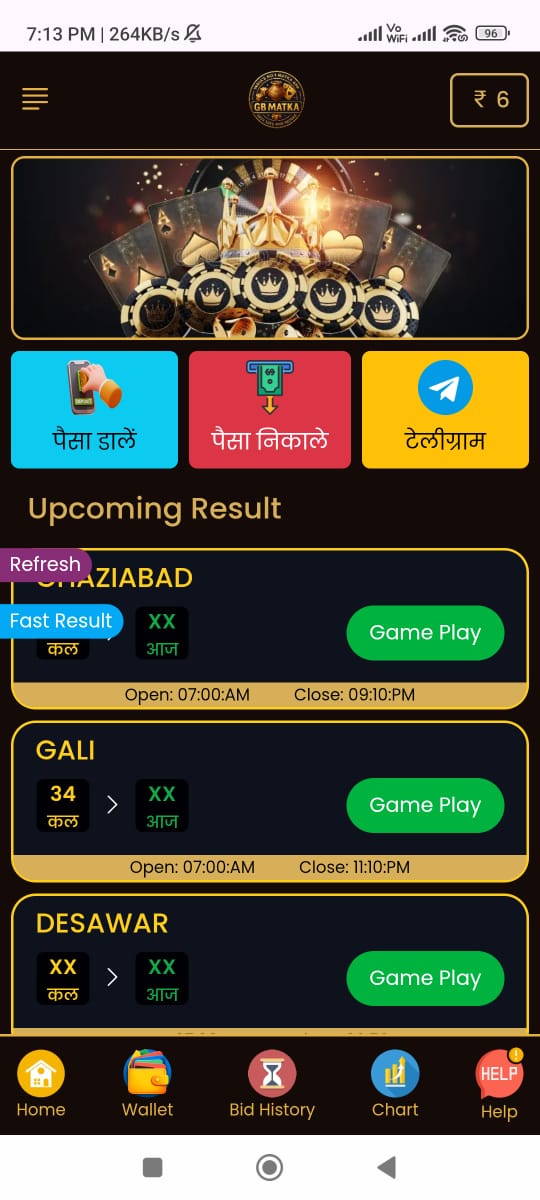This screenshot has width=540, height=1200.
Task: Tap पैसा डालें to deposit money
Action: tap(94, 409)
